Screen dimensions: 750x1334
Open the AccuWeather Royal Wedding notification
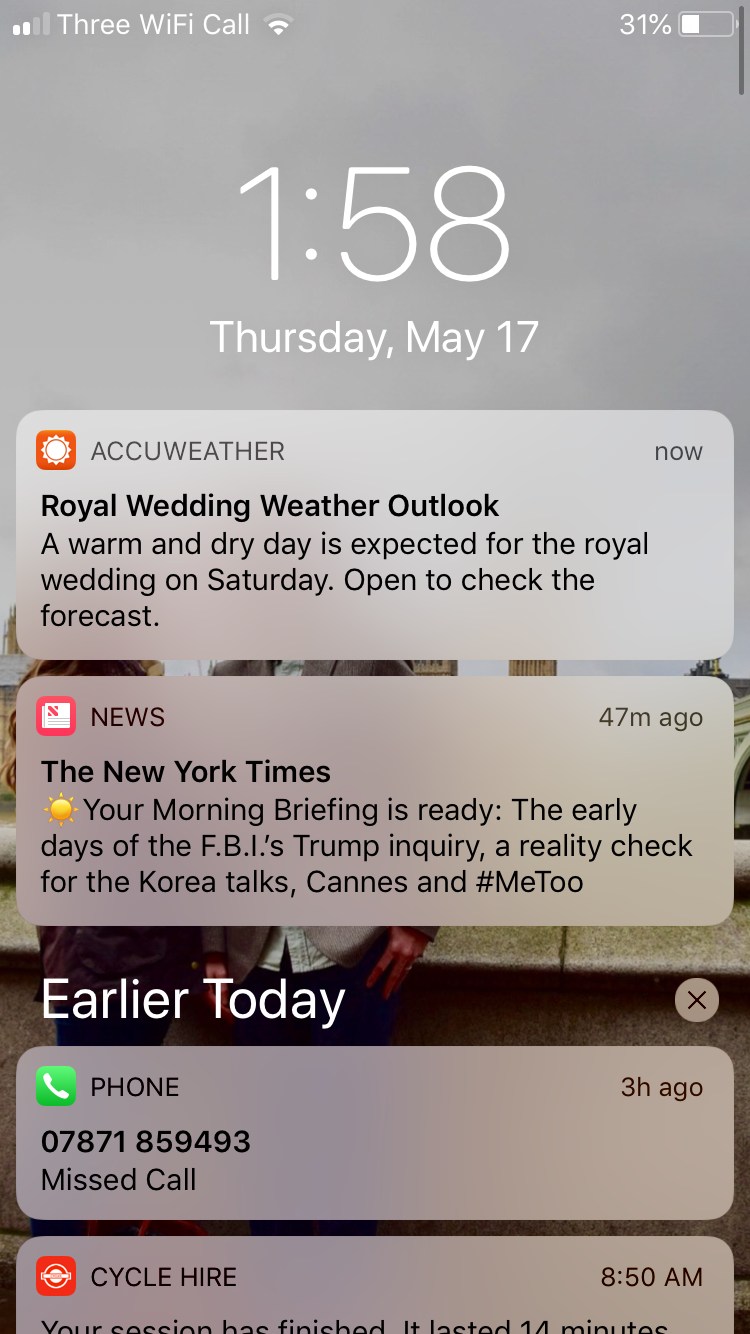[375, 535]
